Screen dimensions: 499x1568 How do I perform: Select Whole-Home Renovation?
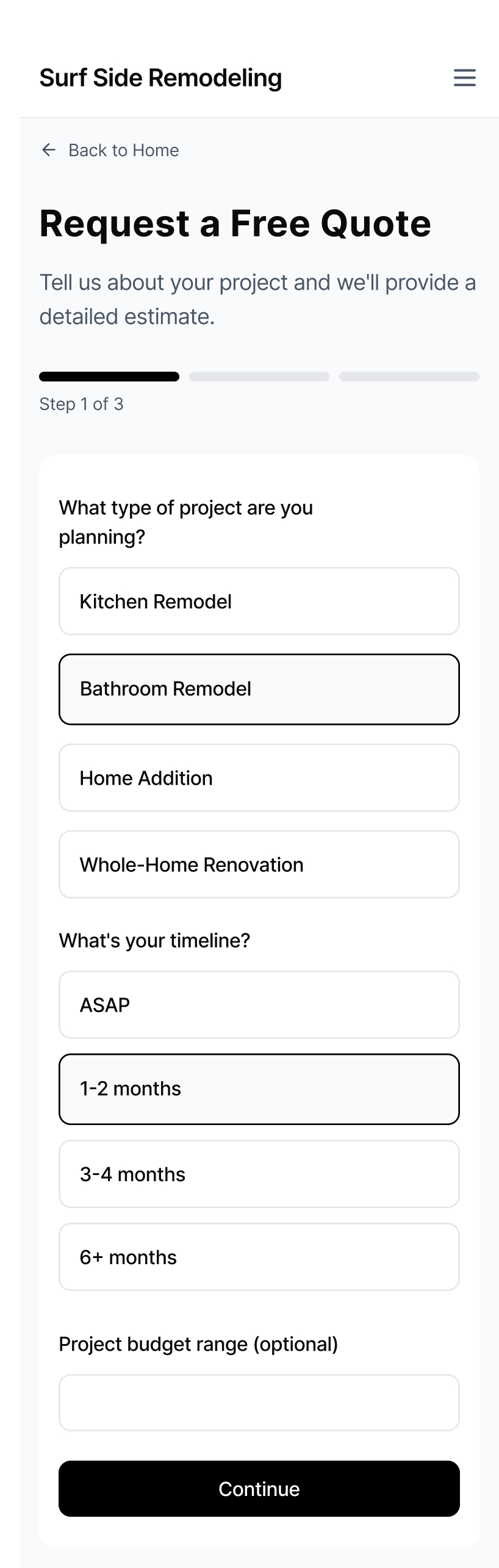259,864
